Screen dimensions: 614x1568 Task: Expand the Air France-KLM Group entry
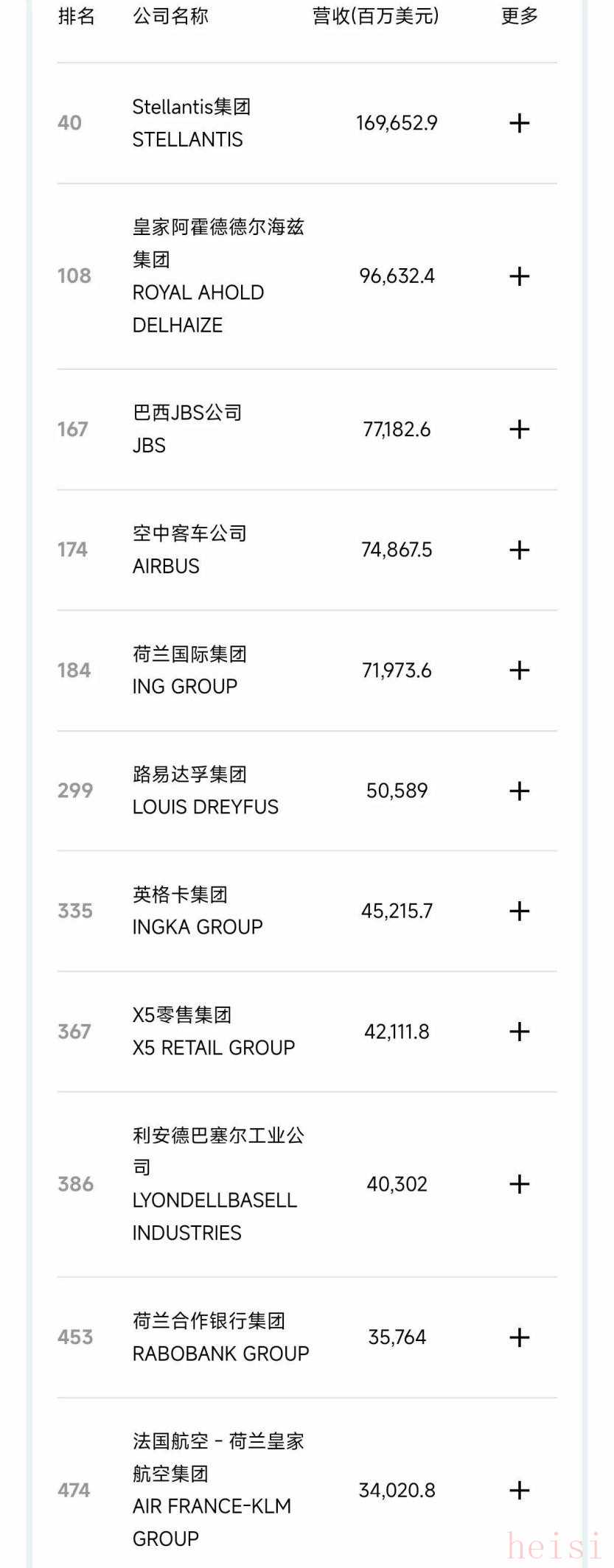[x=519, y=1490]
